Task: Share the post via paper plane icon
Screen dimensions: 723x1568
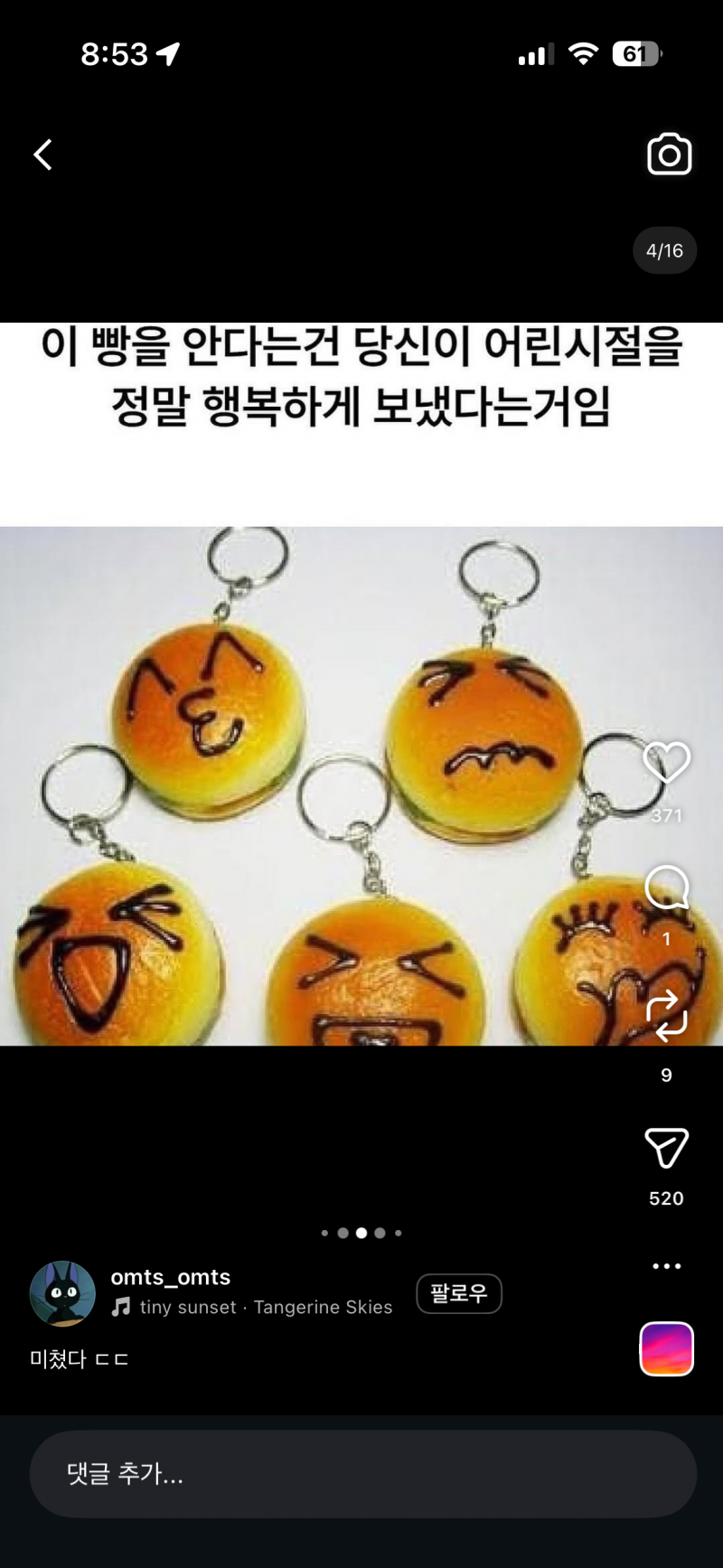Action: (666, 1148)
